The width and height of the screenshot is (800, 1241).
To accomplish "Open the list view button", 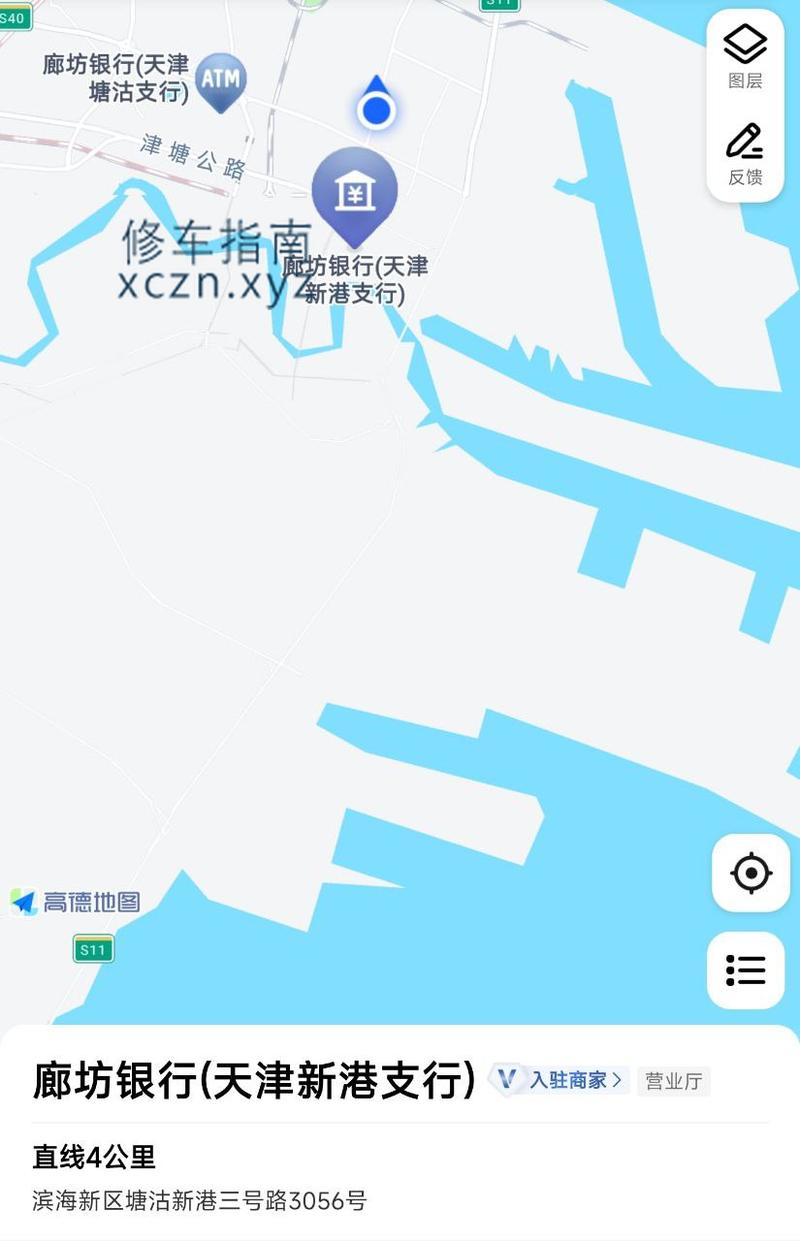I will click(x=745, y=970).
